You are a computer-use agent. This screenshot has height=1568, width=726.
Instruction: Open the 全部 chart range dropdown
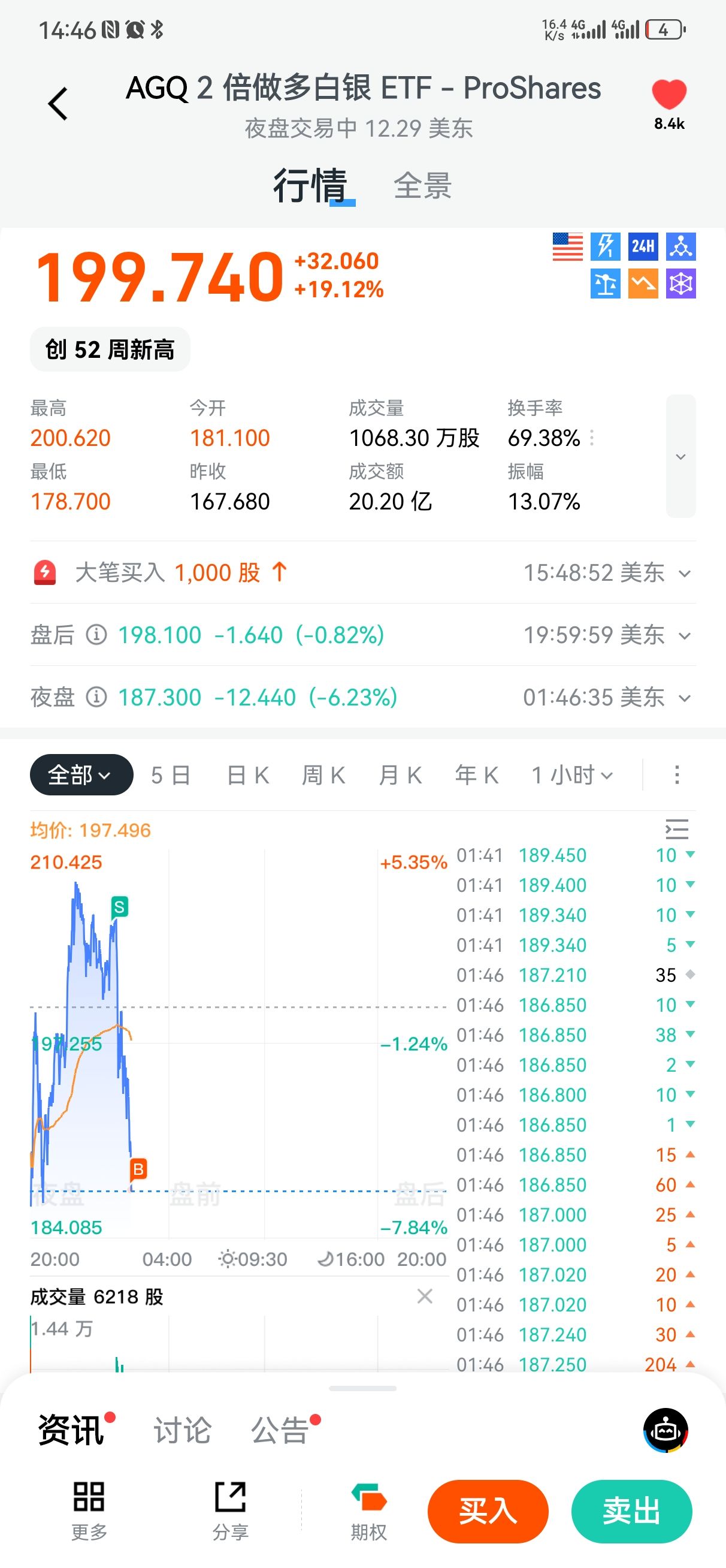(x=81, y=775)
